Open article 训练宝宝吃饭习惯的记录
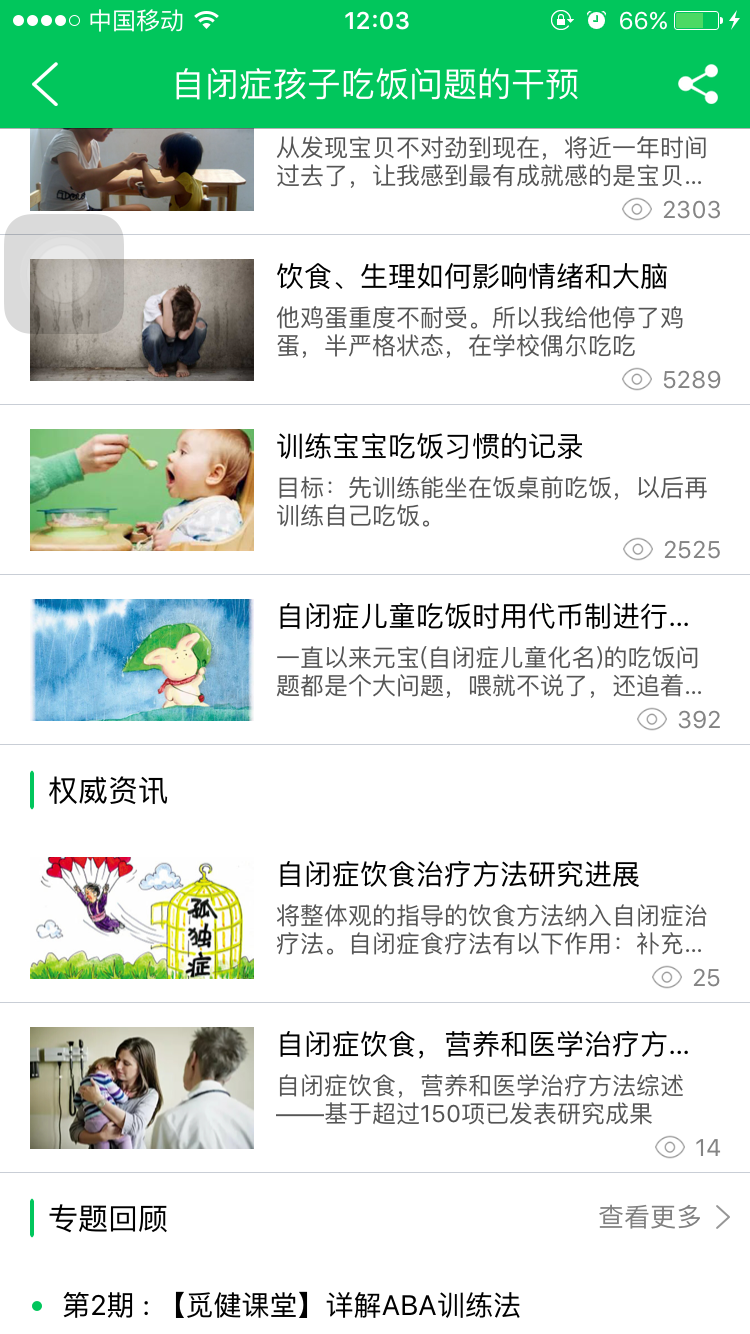Image resolution: width=750 pixels, height=1334 pixels. tap(430, 447)
